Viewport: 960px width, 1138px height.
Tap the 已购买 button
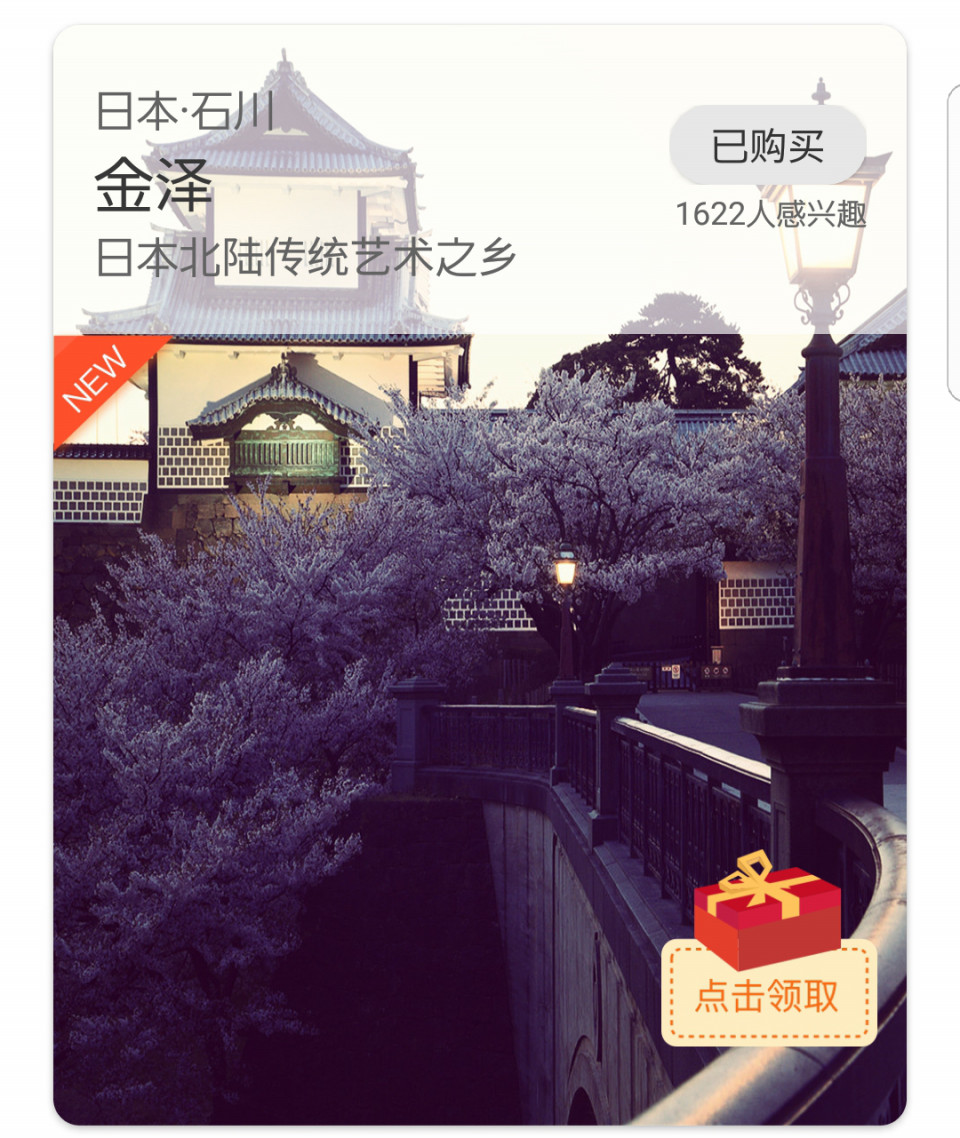(x=767, y=146)
